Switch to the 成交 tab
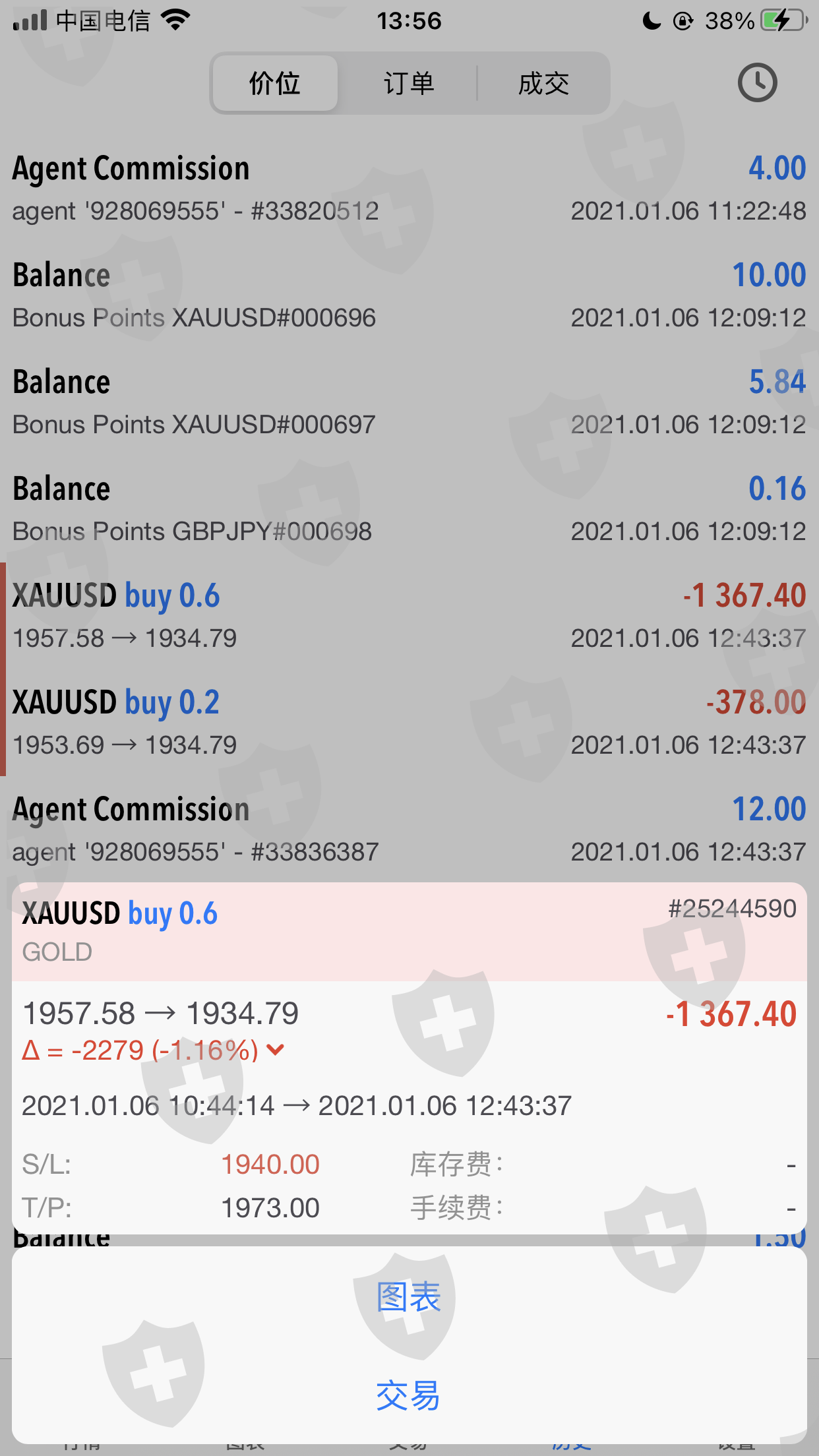Screen dimensions: 819x1456 point(543,84)
